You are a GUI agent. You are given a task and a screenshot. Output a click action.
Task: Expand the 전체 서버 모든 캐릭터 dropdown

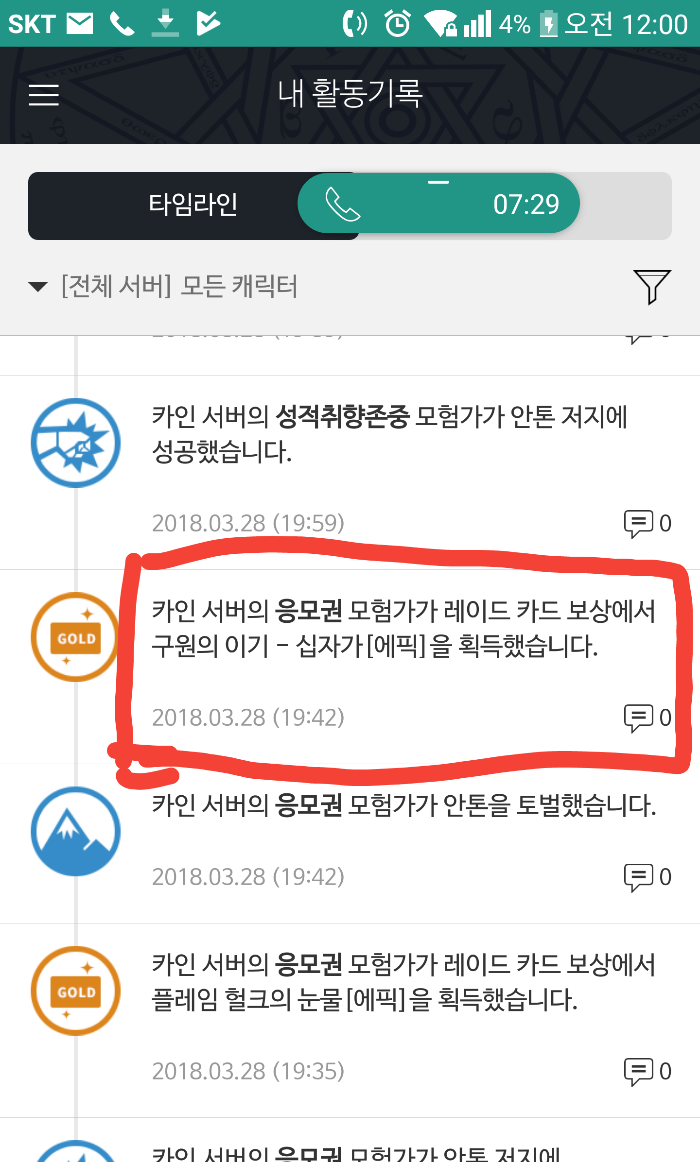[164, 287]
